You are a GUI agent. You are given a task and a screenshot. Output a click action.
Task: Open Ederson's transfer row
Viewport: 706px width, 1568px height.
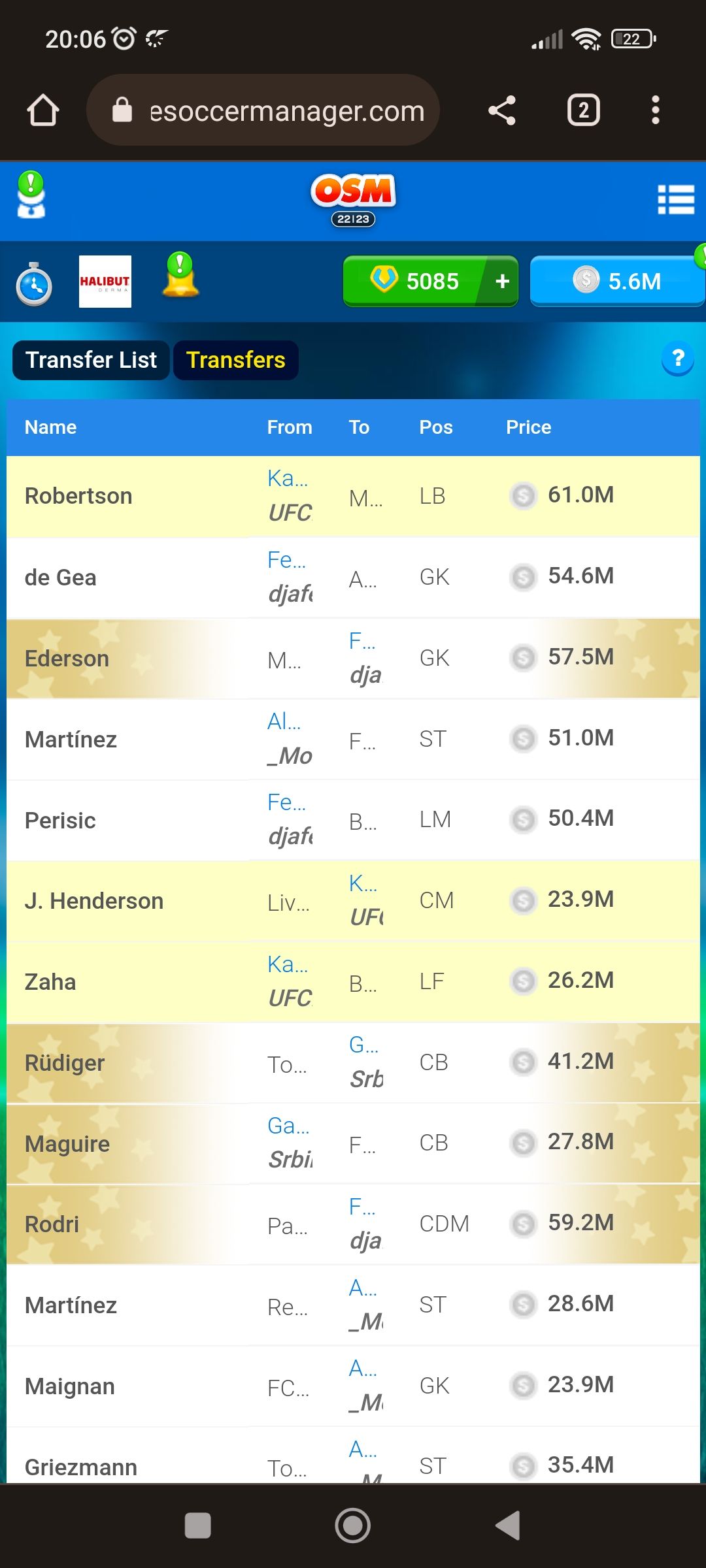pyautogui.click(x=353, y=659)
